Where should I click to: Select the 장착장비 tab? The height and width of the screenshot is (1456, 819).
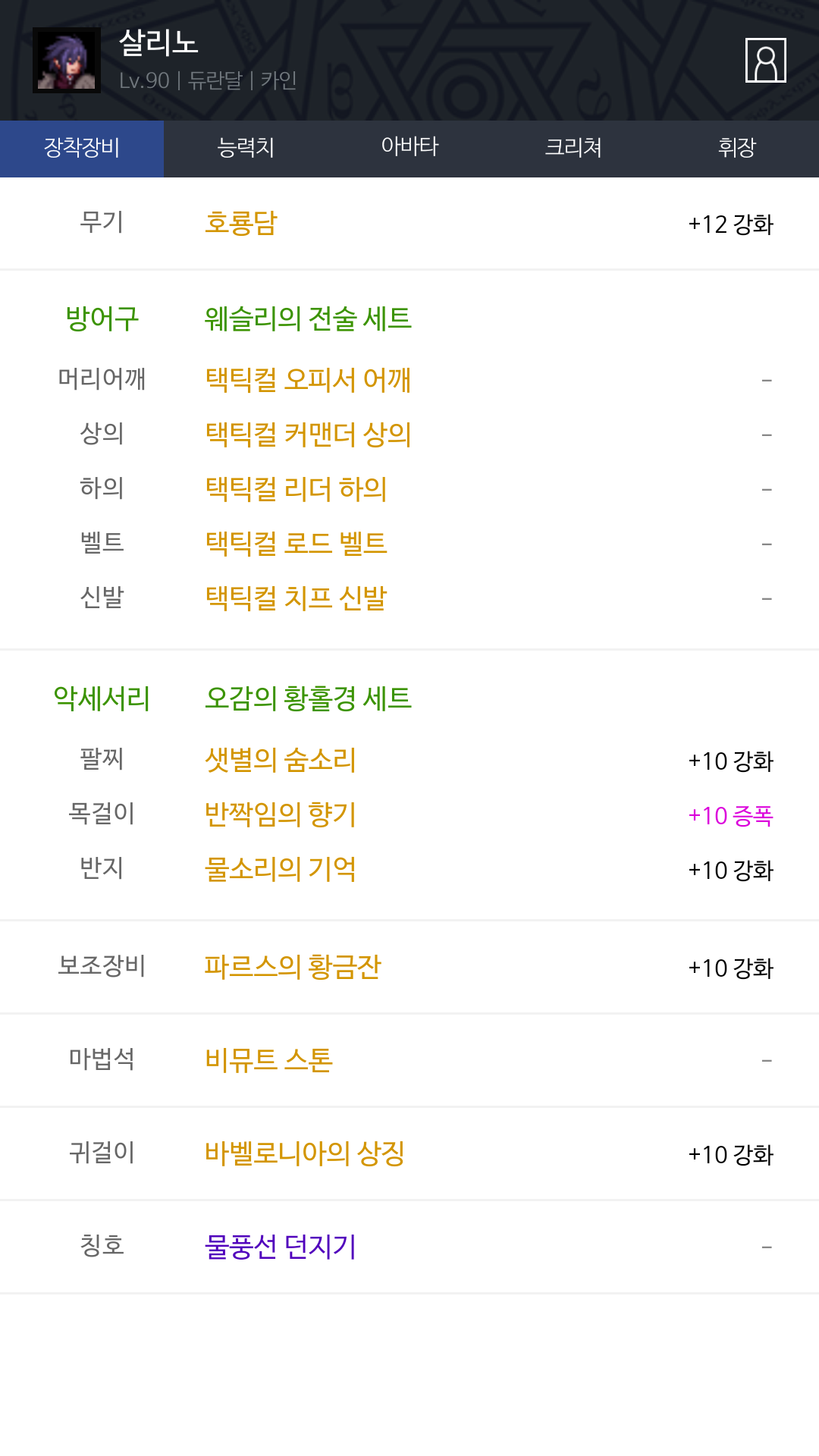pyautogui.click(x=82, y=149)
